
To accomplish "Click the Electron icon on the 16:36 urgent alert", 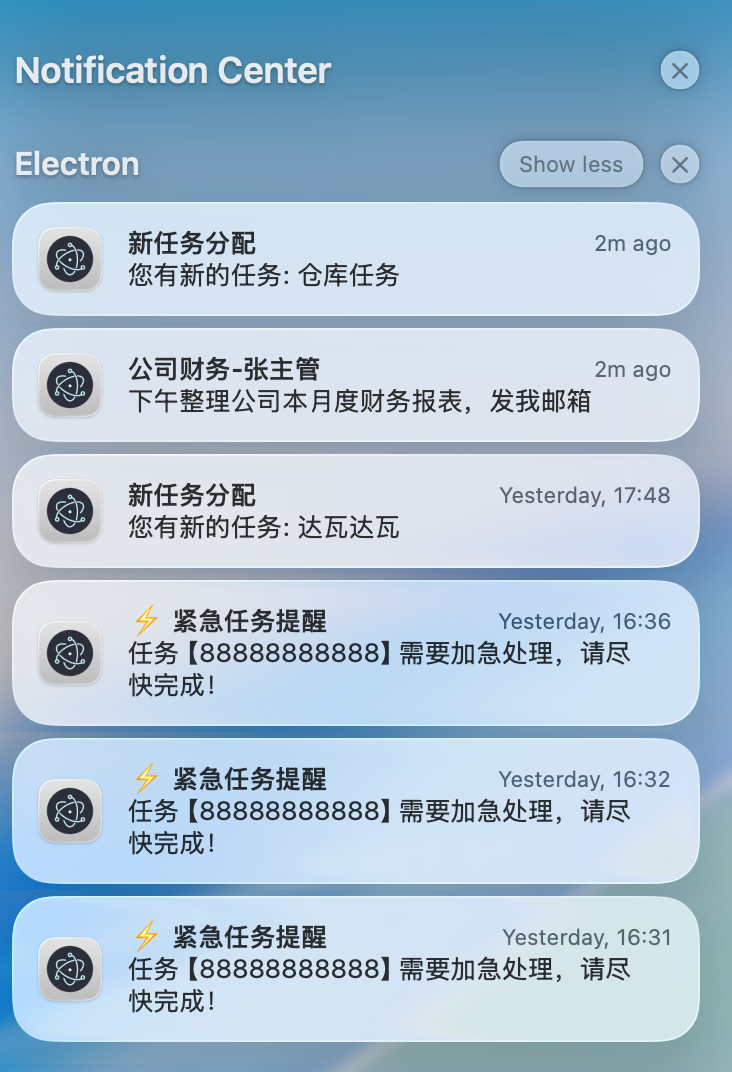I will pos(70,654).
